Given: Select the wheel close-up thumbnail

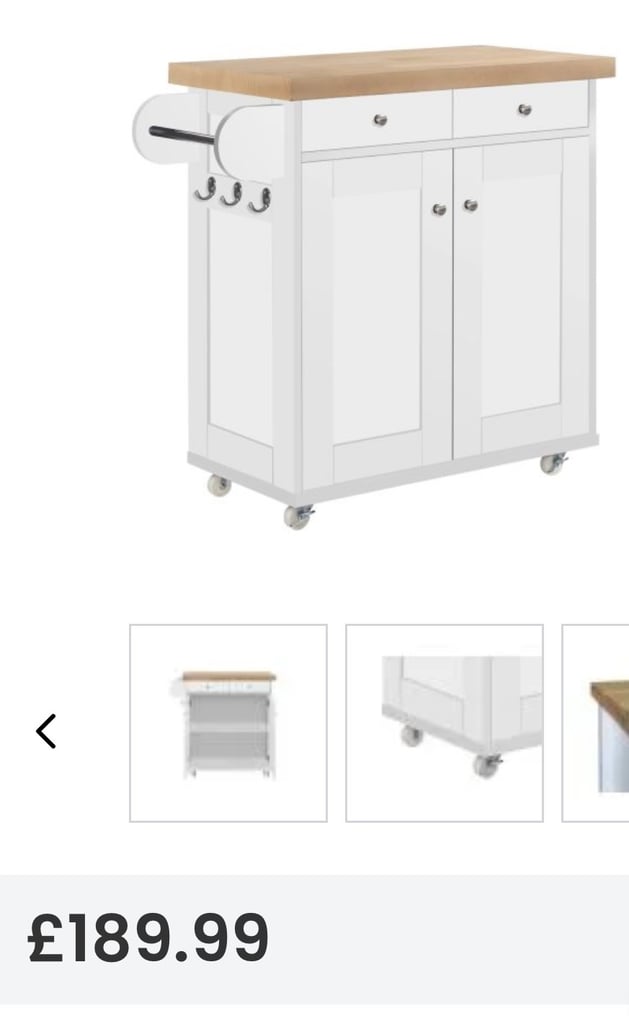Looking at the screenshot, I should point(444,723).
